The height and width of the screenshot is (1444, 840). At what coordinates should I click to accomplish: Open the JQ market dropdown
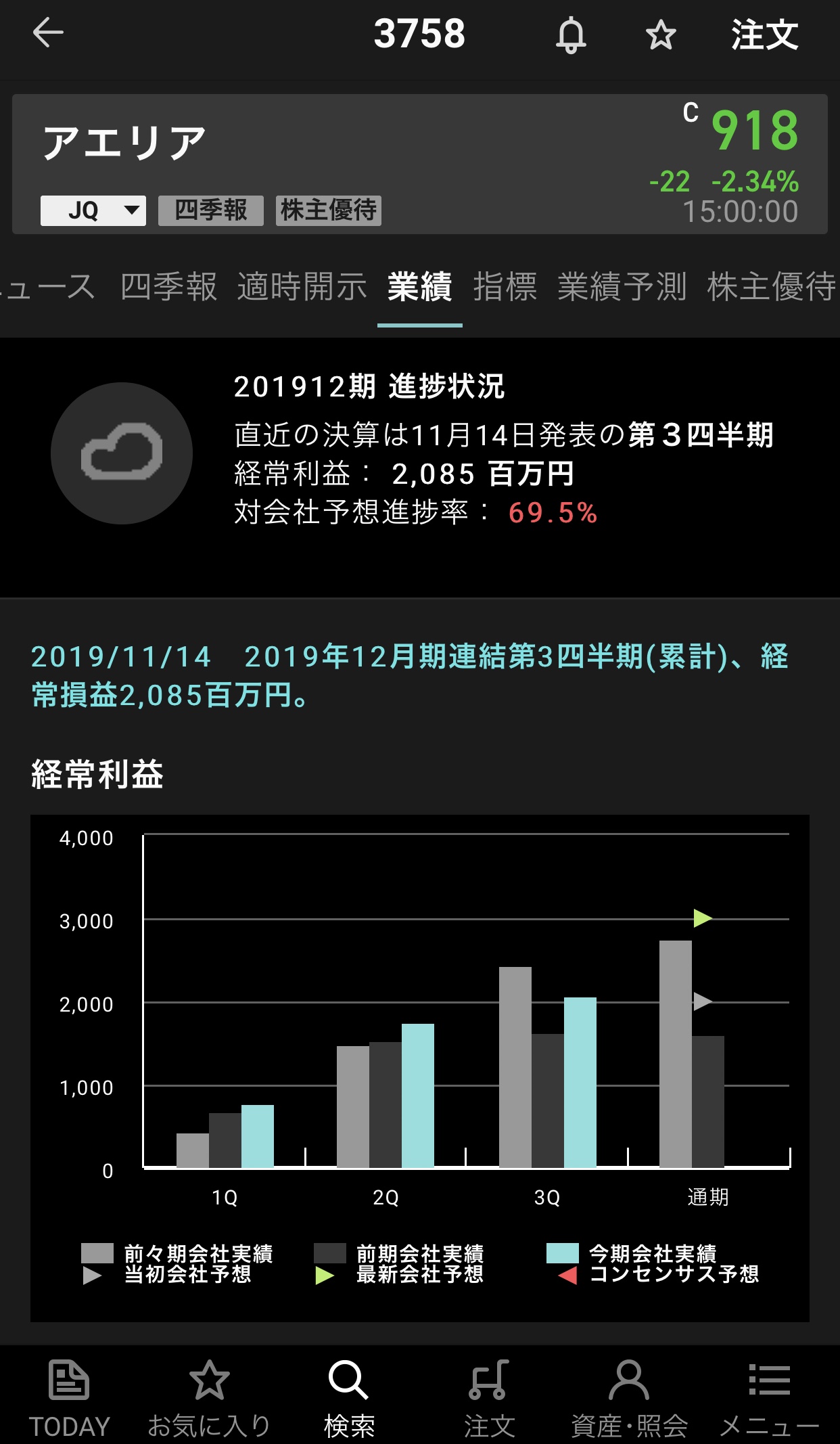coord(93,210)
